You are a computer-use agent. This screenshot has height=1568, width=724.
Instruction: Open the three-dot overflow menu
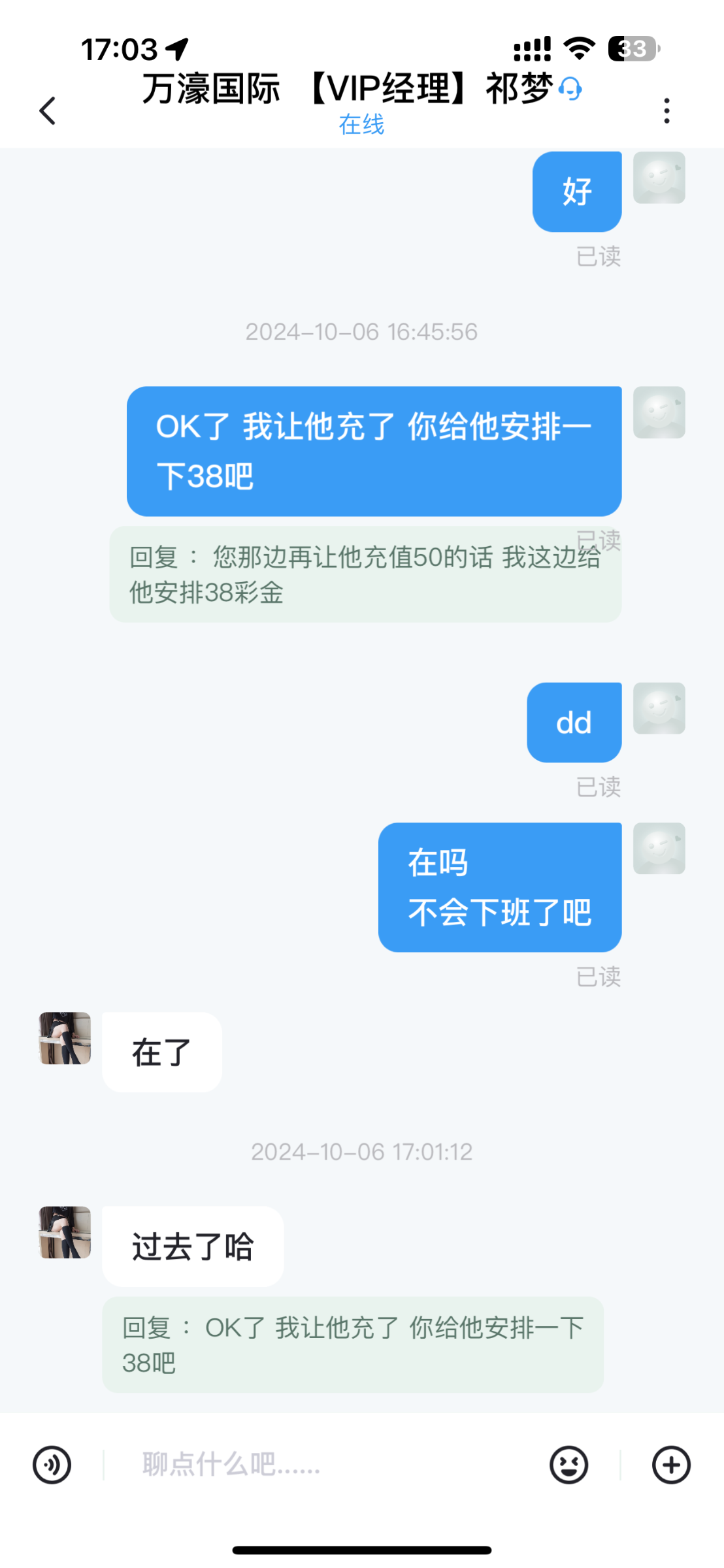click(x=666, y=110)
